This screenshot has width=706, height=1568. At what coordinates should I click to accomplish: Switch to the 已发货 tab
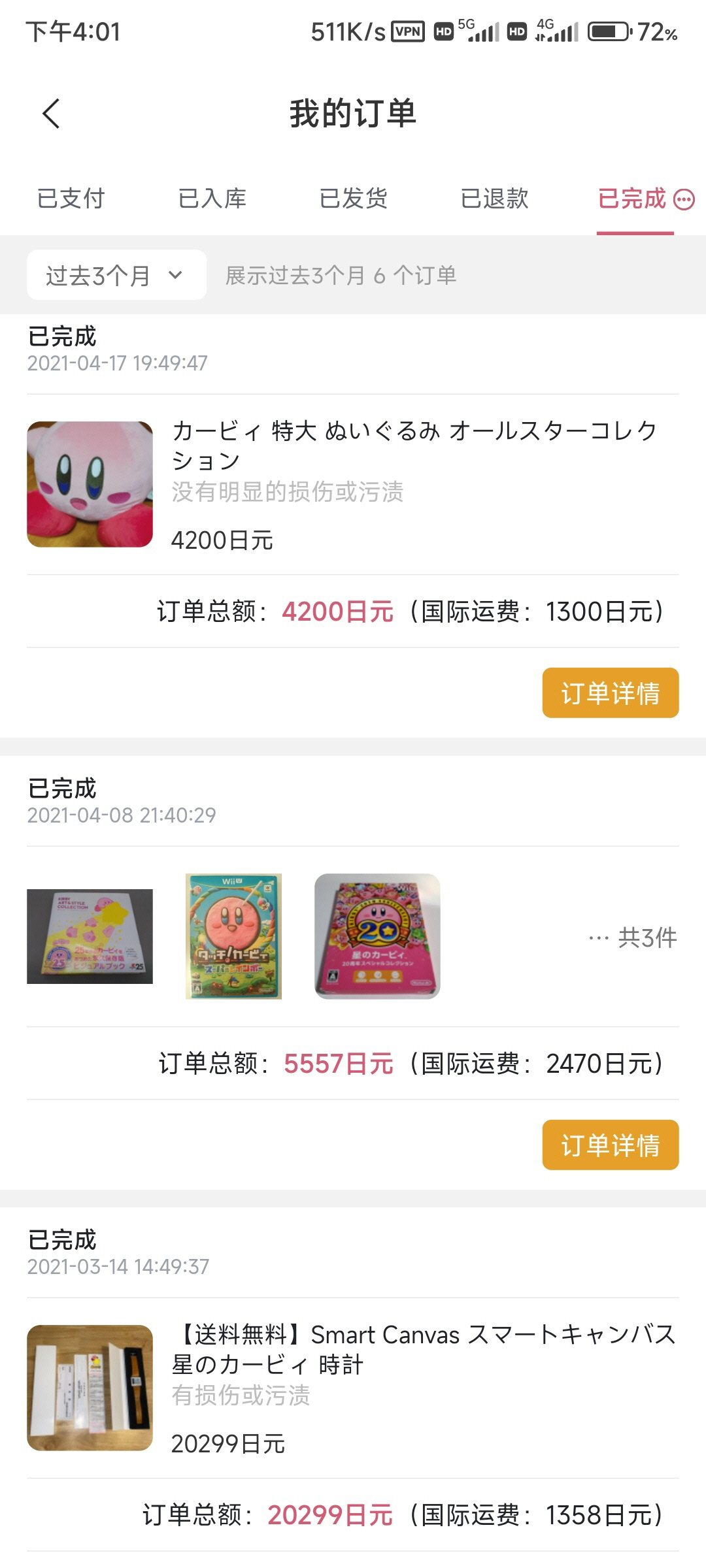[x=353, y=199]
